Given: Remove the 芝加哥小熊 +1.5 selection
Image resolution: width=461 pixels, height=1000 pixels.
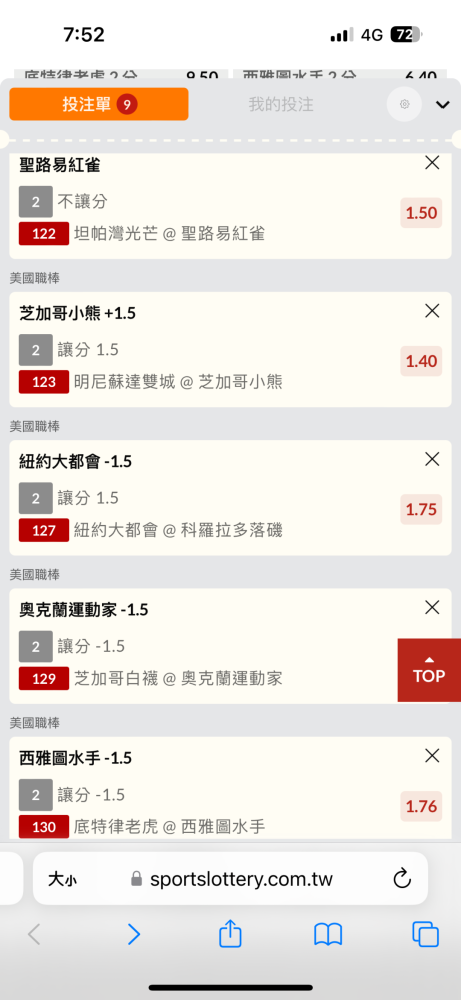Looking at the screenshot, I should pyautogui.click(x=432, y=311).
